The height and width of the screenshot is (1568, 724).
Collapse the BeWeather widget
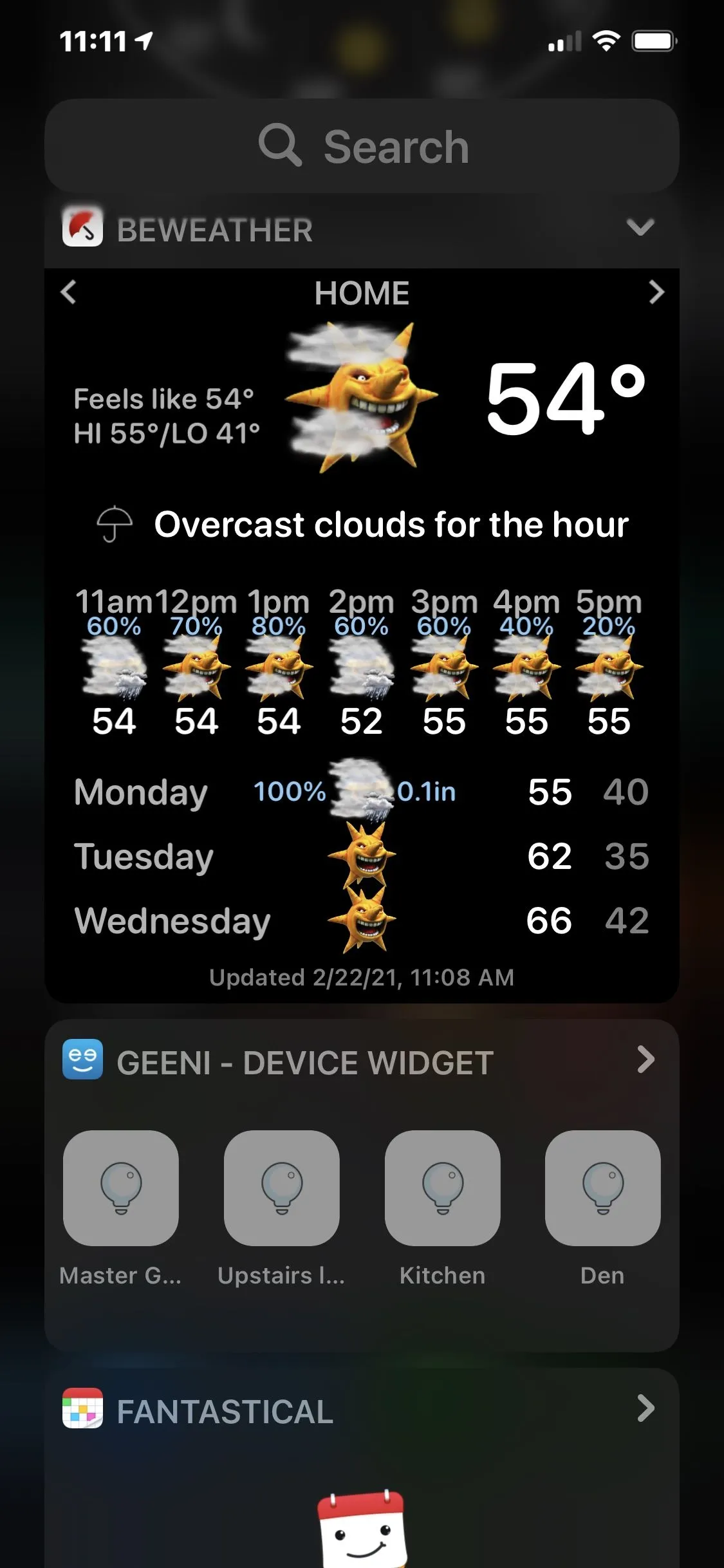point(640,227)
